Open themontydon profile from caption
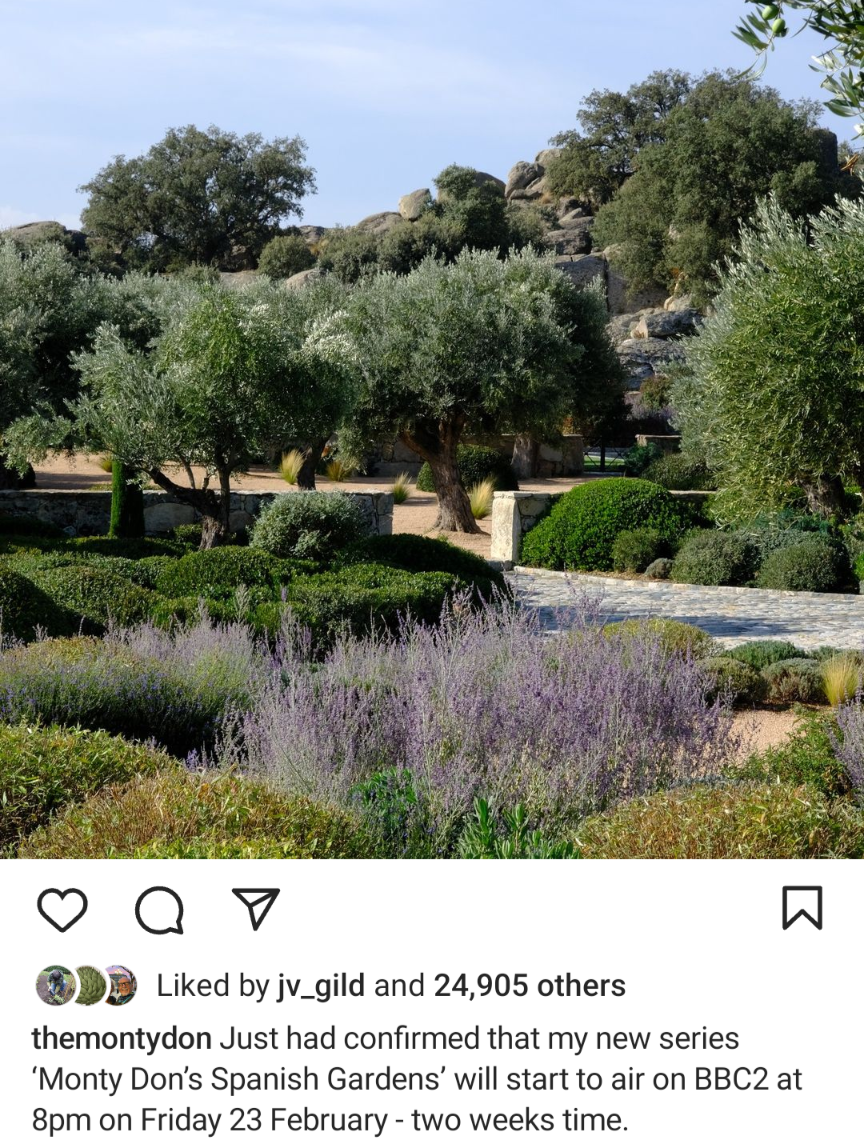 point(121,1038)
